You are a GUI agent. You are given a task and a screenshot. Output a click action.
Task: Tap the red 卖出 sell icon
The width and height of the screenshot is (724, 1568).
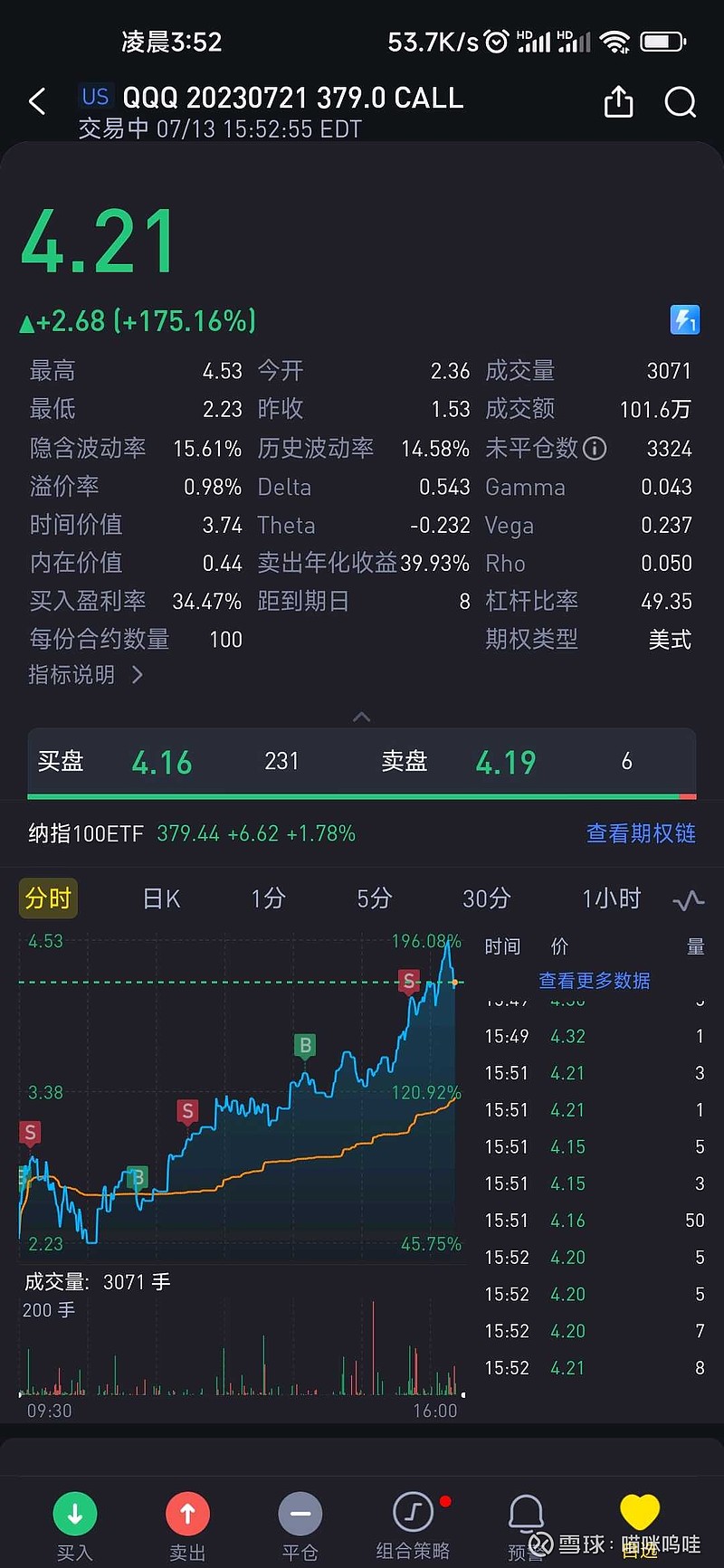click(187, 1513)
